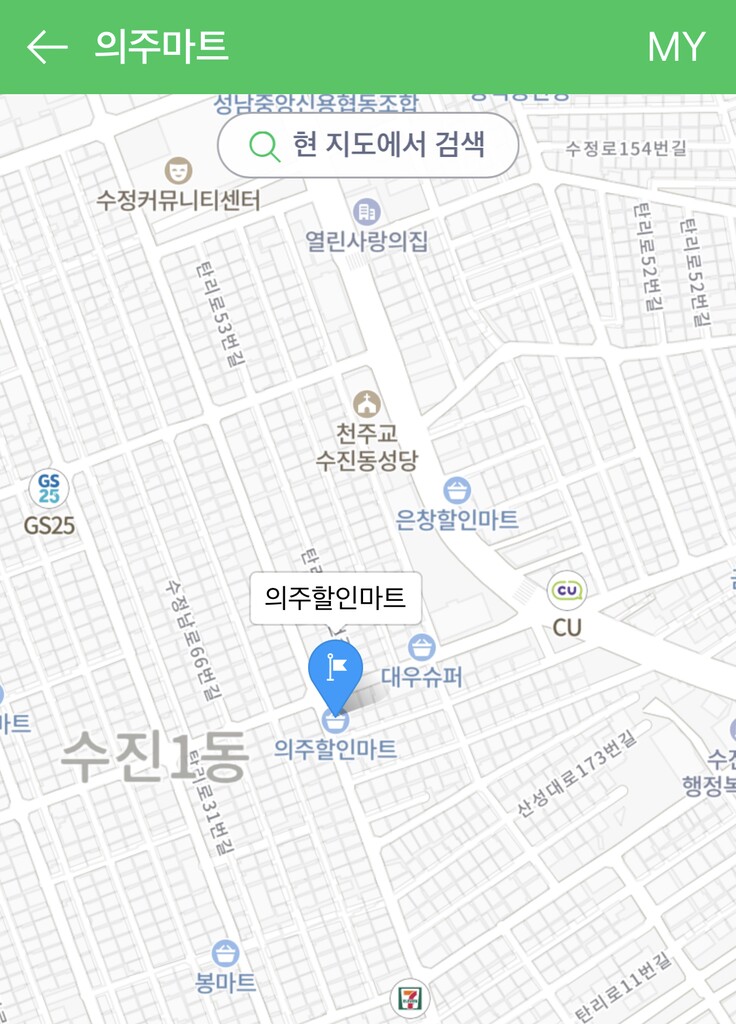Select the 천주교 수진동성당 church marker
Image resolution: width=736 pixels, height=1024 pixels.
point(367,405)
